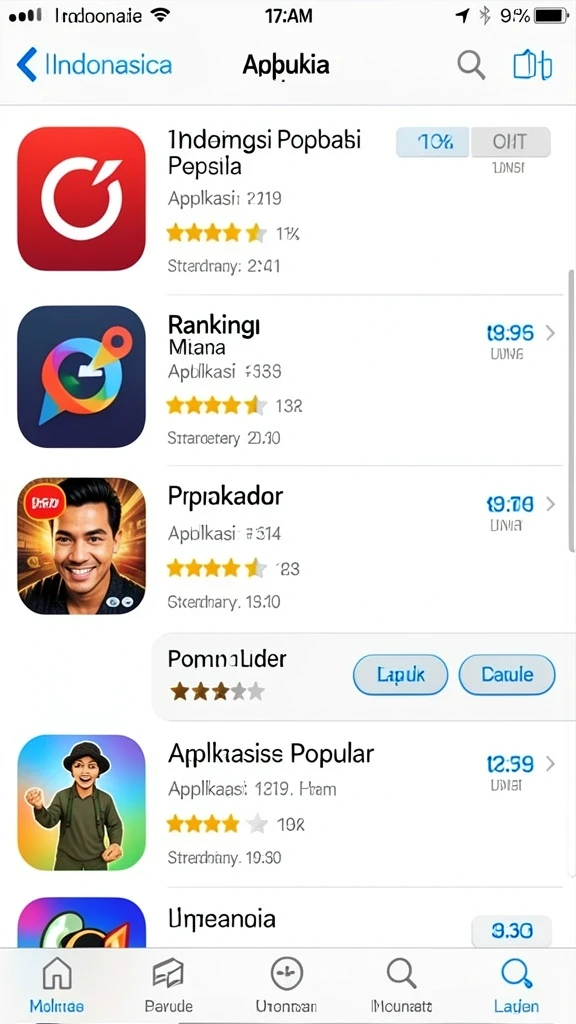Switch to the Lanjen tab

point(517,986)
